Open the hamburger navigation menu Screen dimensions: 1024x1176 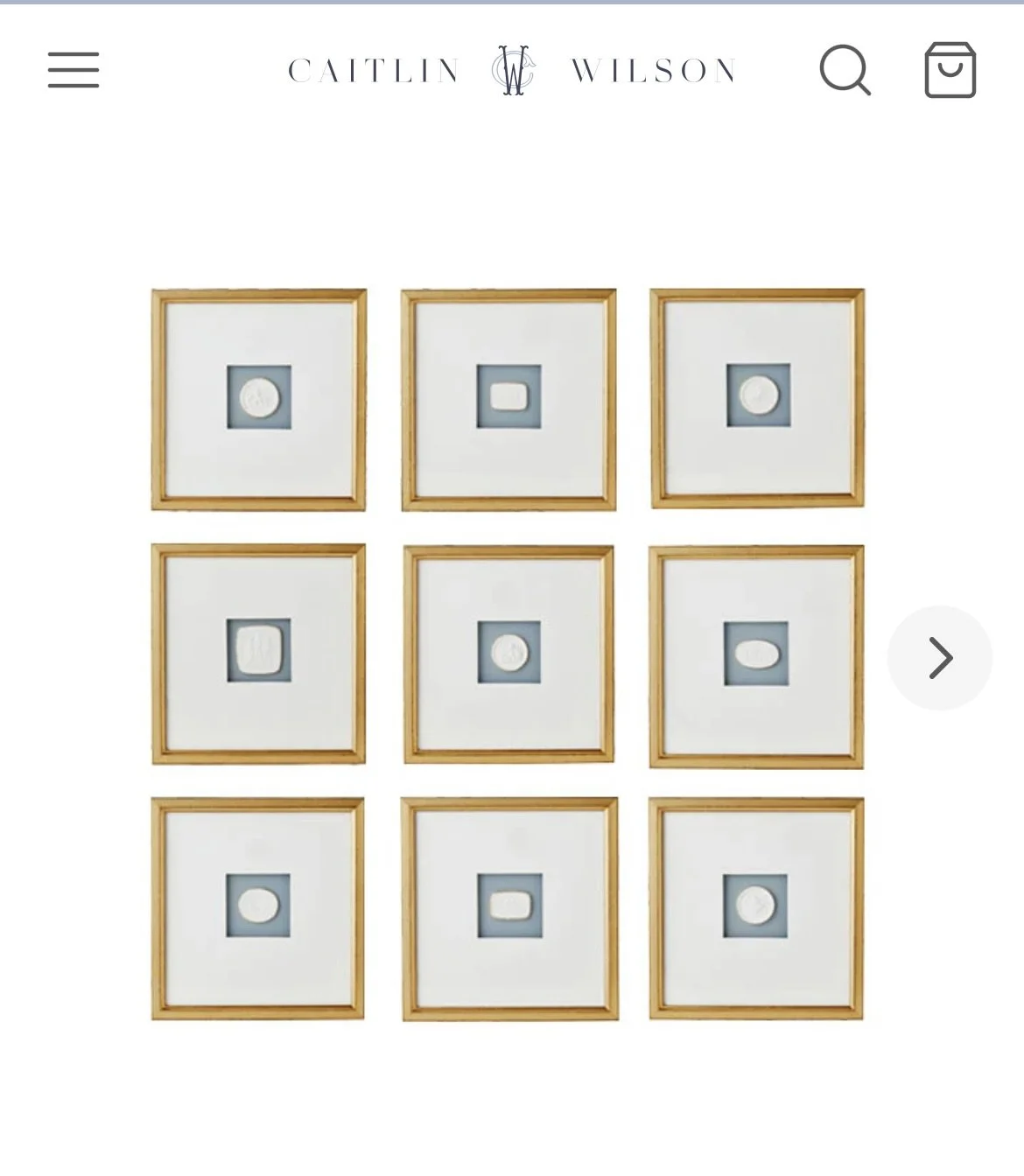pos(74,70)
